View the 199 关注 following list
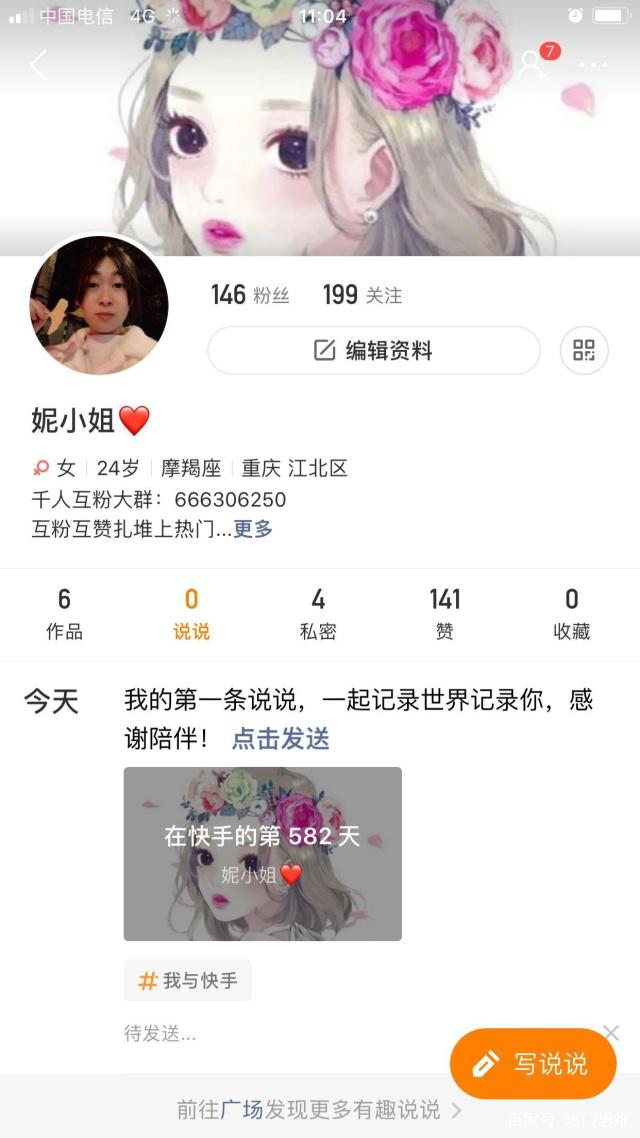 (x=362, y=295)
